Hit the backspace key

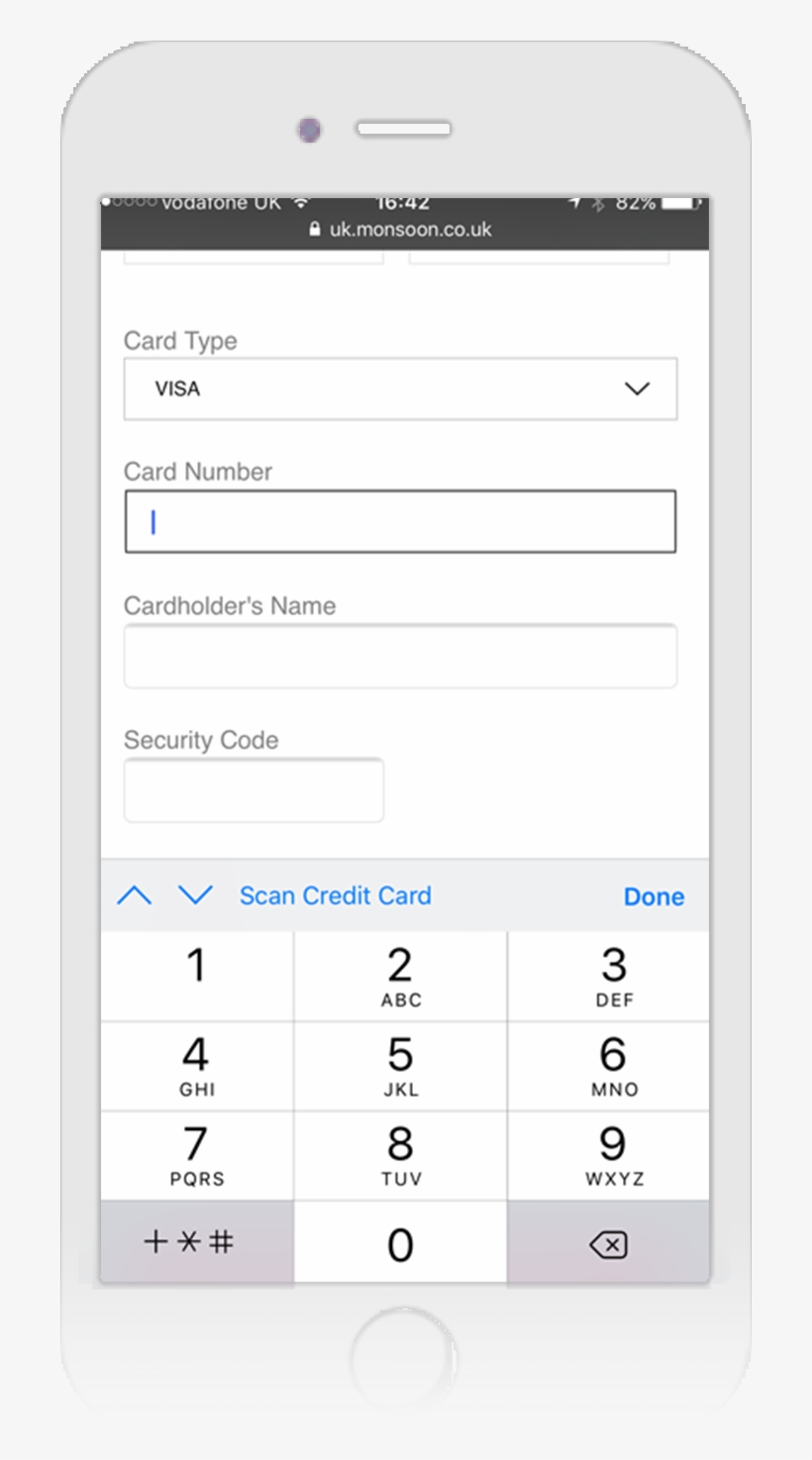point(608,1244)
